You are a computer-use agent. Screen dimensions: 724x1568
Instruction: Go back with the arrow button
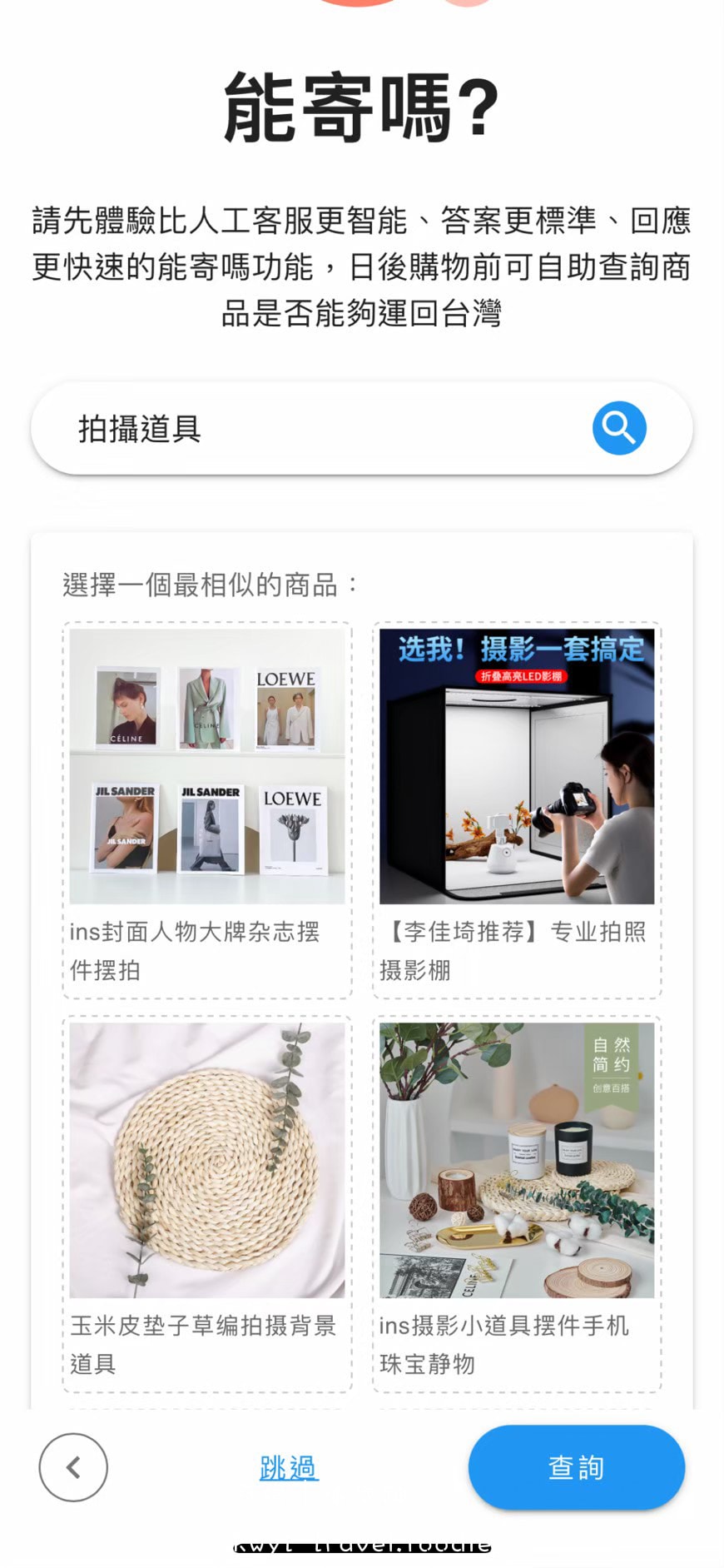tap(73, 1467)
